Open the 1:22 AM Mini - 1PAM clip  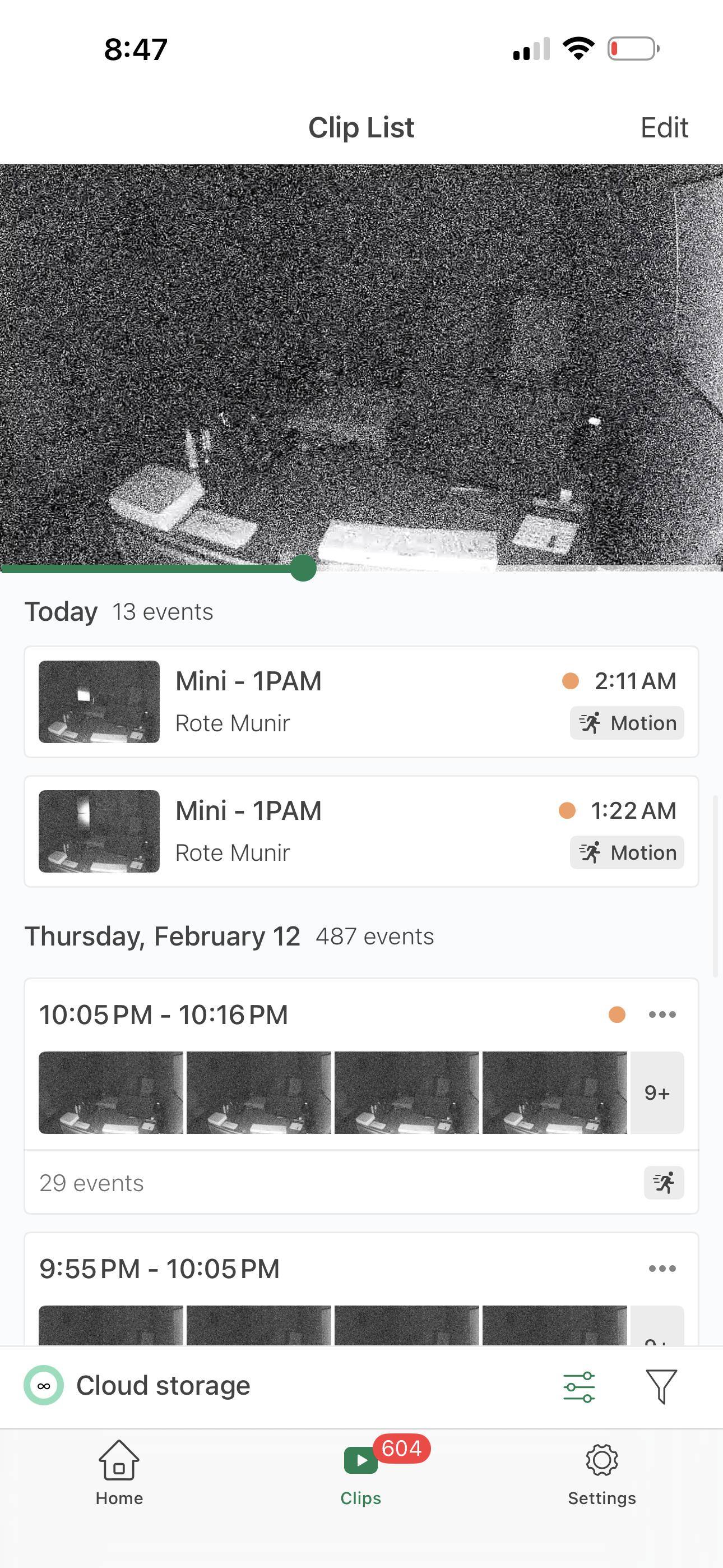click(361, 832)
